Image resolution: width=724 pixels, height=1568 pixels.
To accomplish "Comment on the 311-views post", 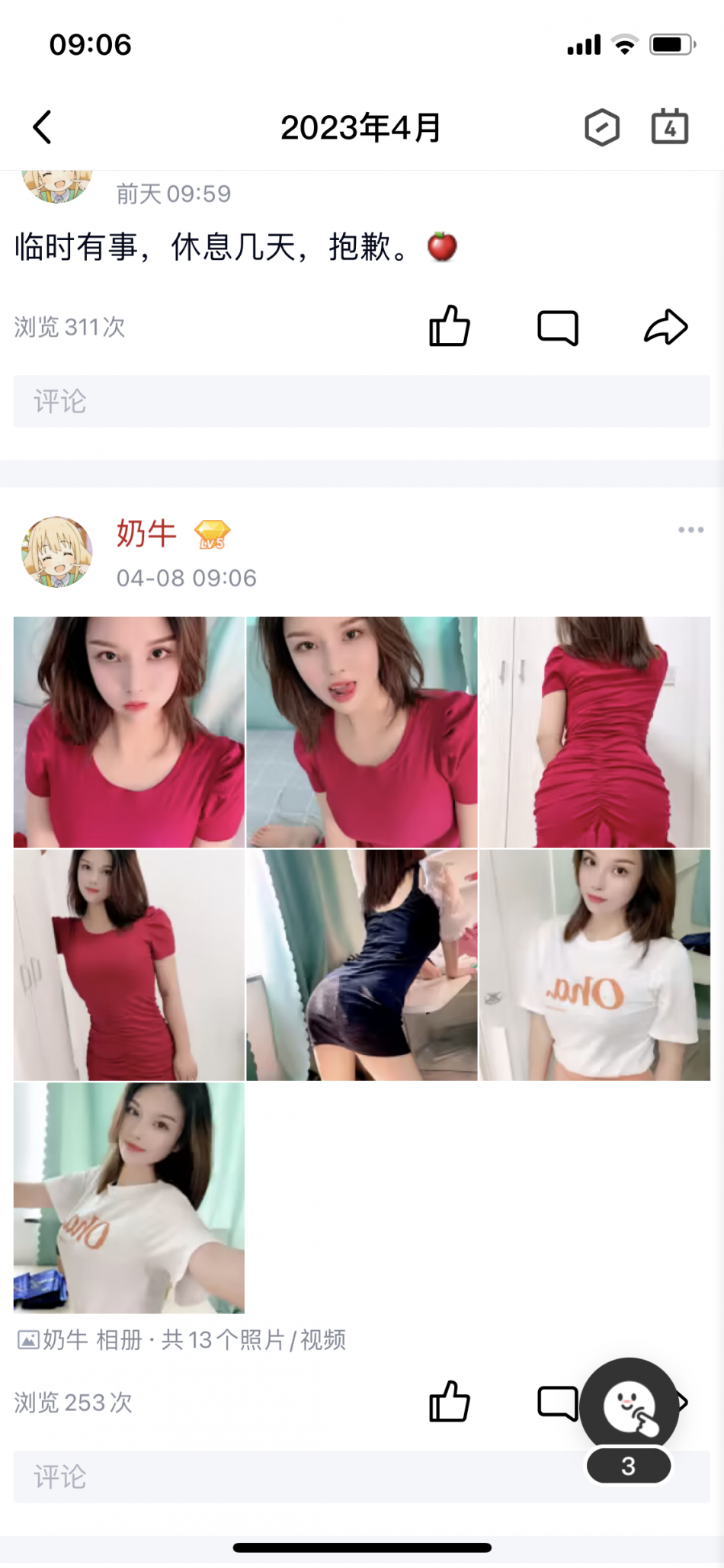I will tap(557, 328).
